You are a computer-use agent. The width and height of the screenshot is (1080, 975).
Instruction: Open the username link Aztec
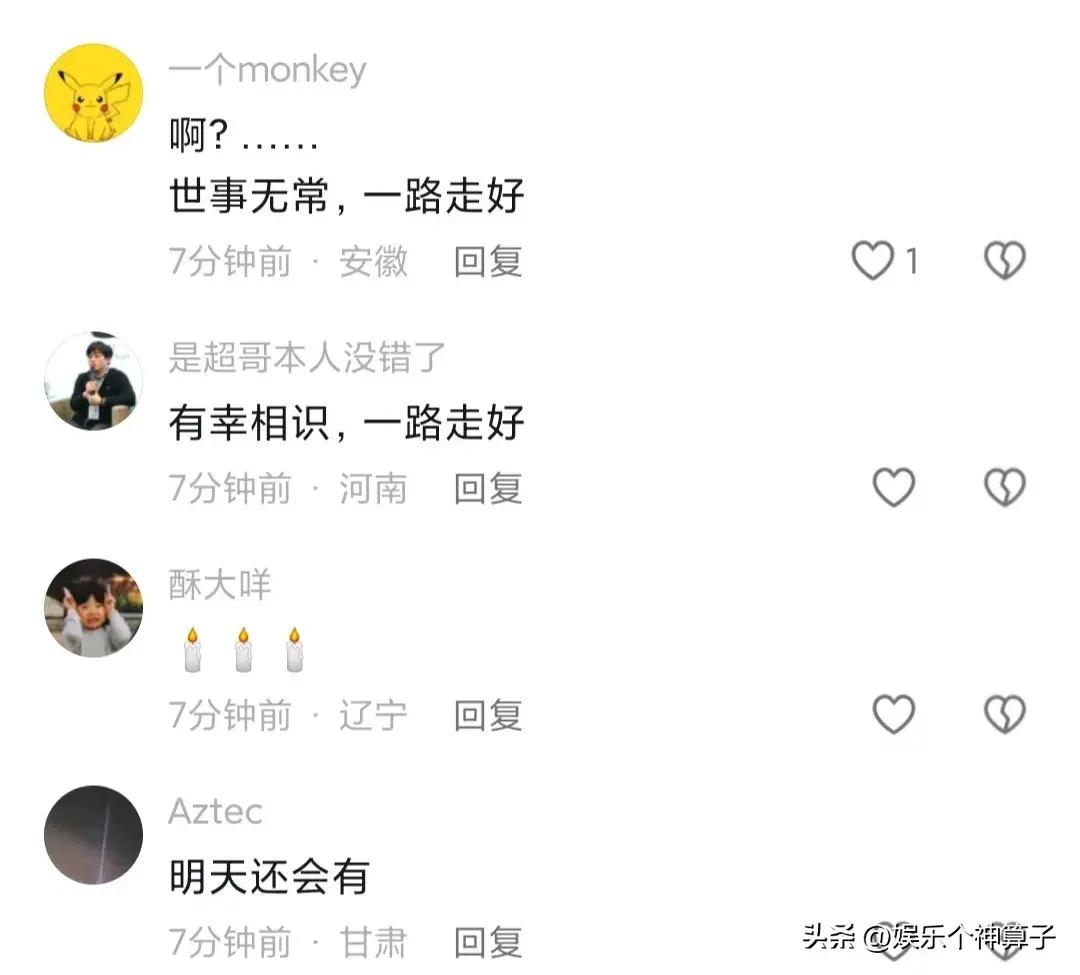(x=215, y=810)
